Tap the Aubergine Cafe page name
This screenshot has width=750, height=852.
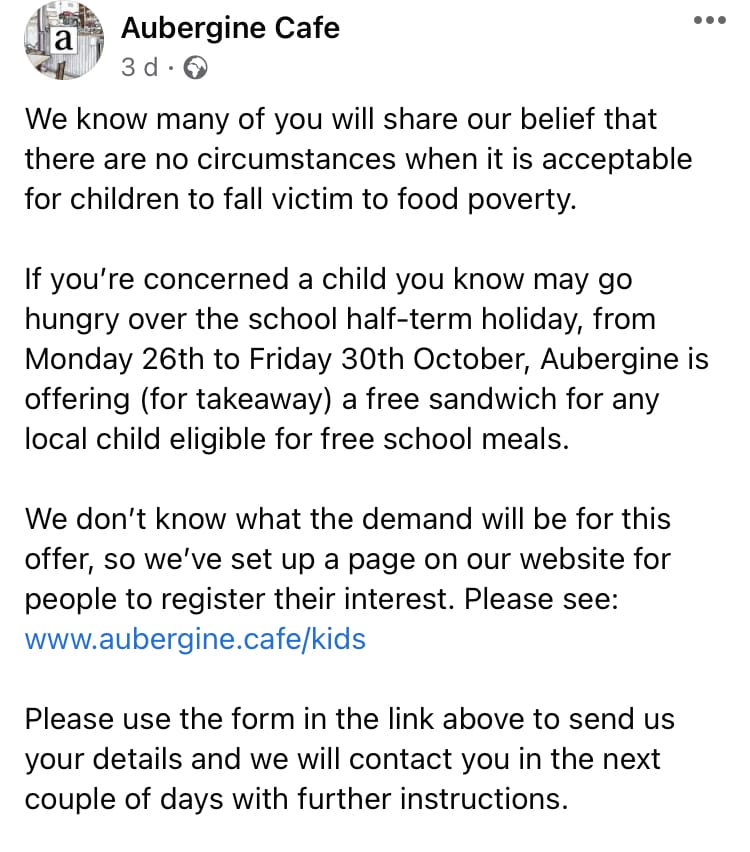230,28
